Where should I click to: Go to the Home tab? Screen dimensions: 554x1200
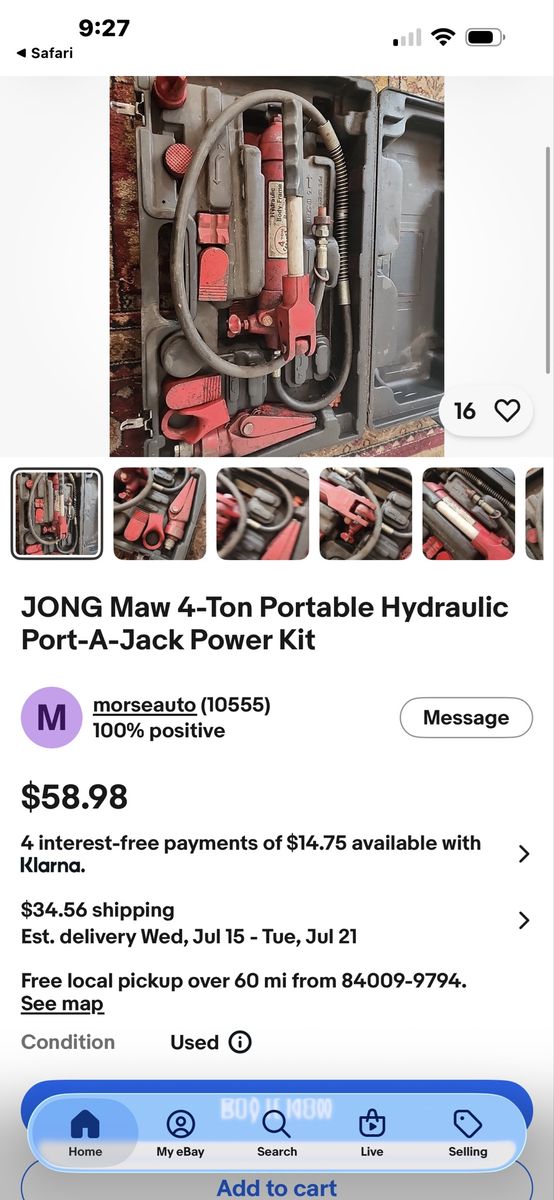click(85, 1135)
